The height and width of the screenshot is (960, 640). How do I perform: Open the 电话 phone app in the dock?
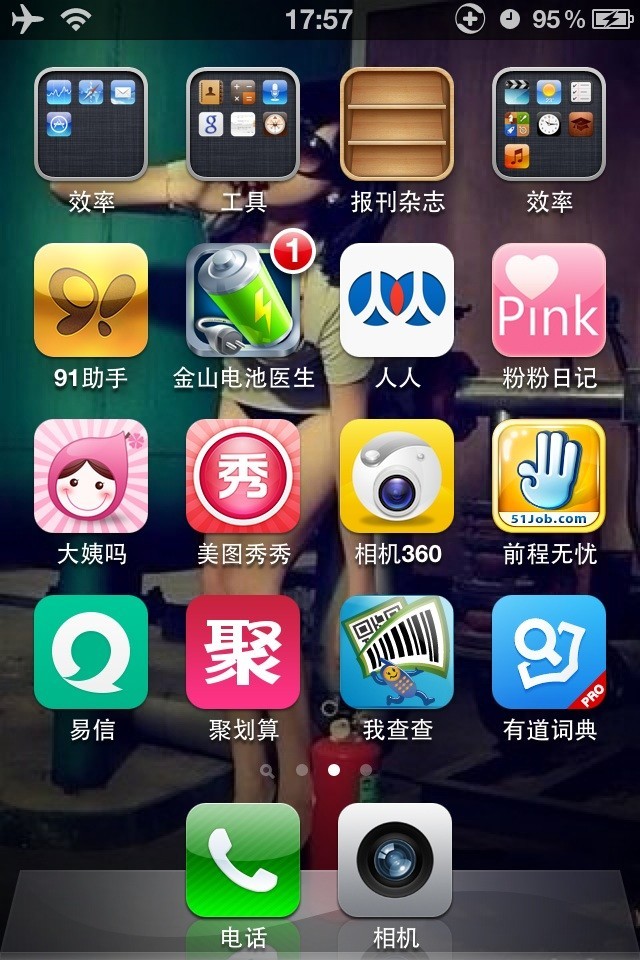point(243,860)
